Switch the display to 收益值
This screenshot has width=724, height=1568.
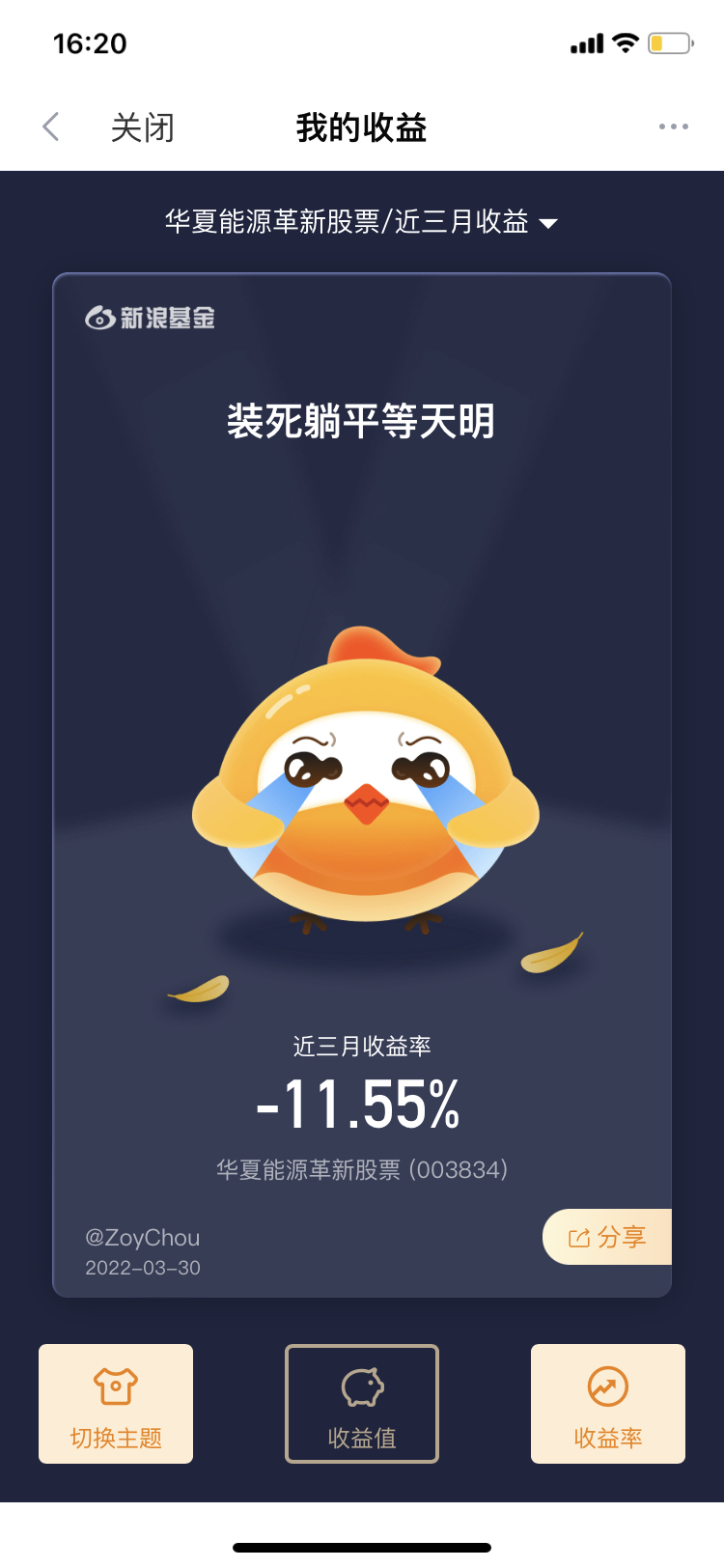click(x=362, y=1404)
